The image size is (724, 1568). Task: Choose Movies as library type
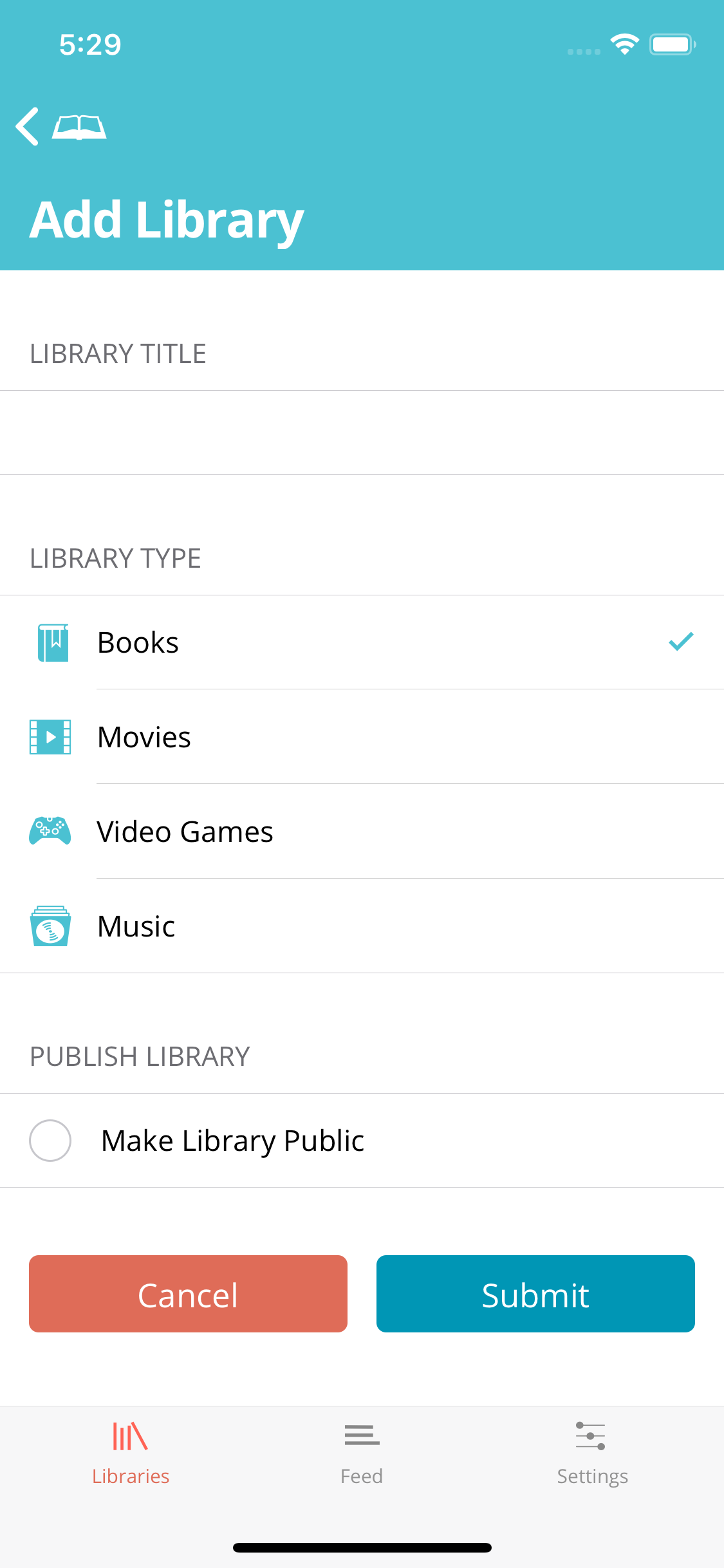pyautogui.click(x=362, y=737)
